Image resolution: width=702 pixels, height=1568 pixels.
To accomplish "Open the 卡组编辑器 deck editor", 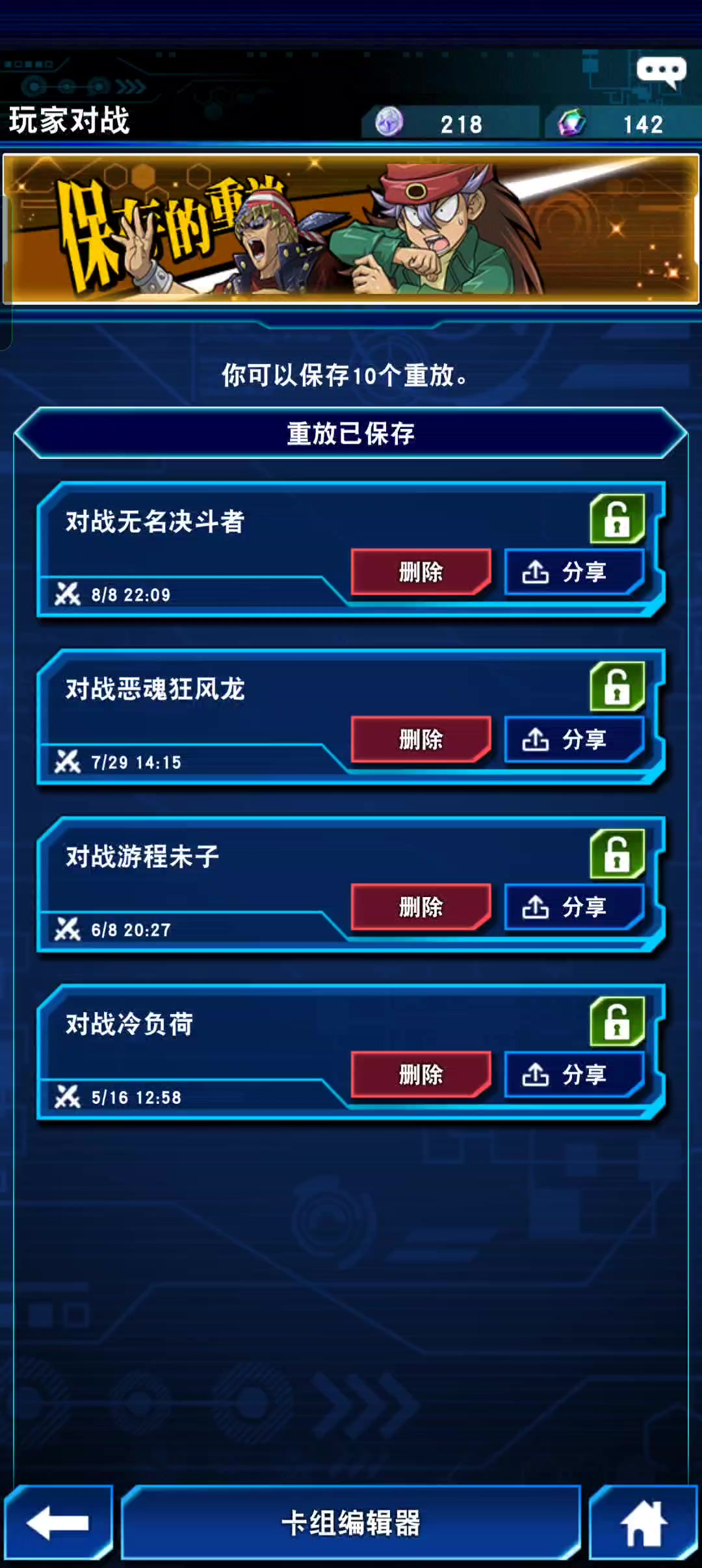I will [x=351, y=1522].
